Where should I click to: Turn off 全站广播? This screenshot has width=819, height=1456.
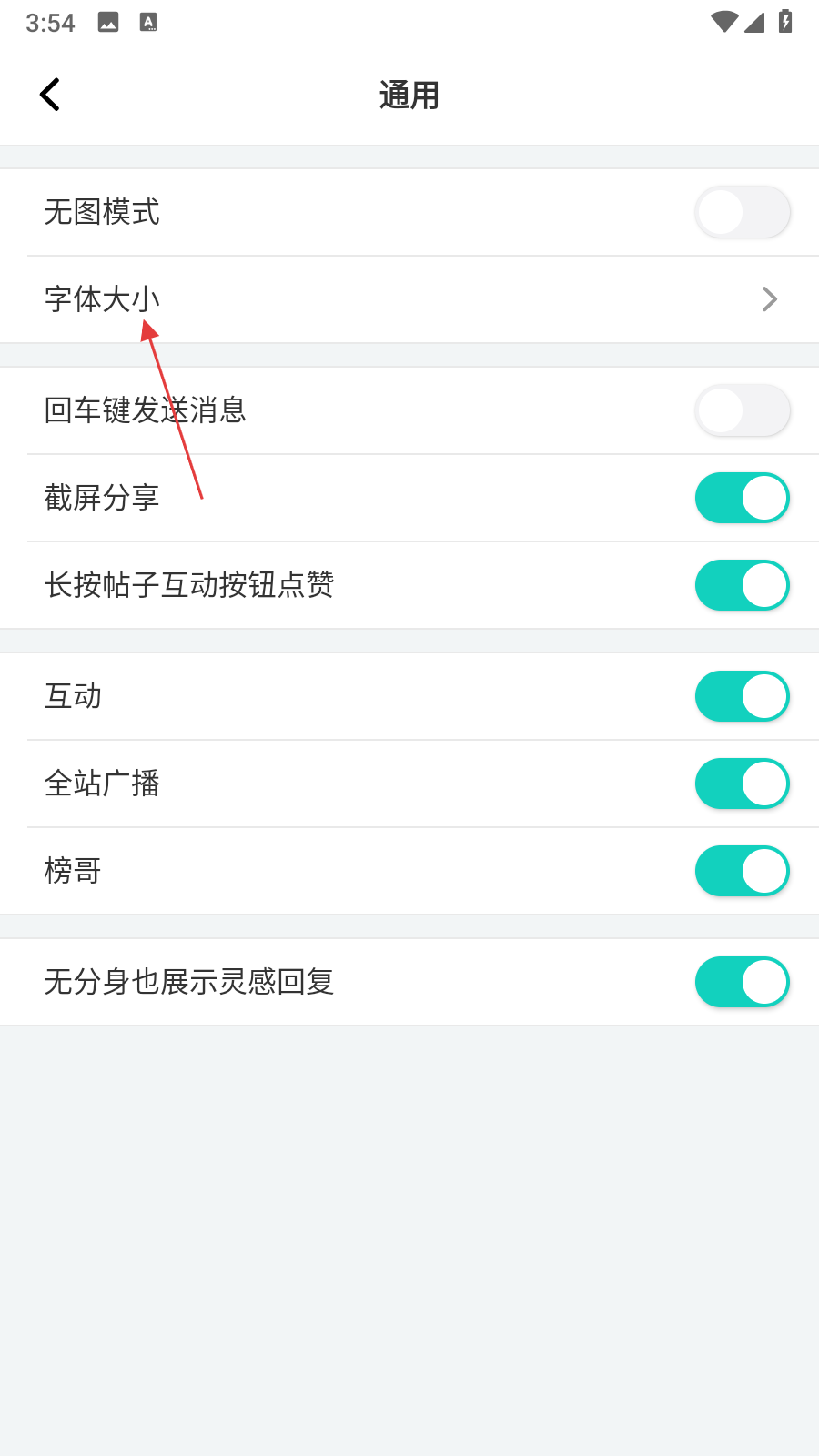pos(742,784)
